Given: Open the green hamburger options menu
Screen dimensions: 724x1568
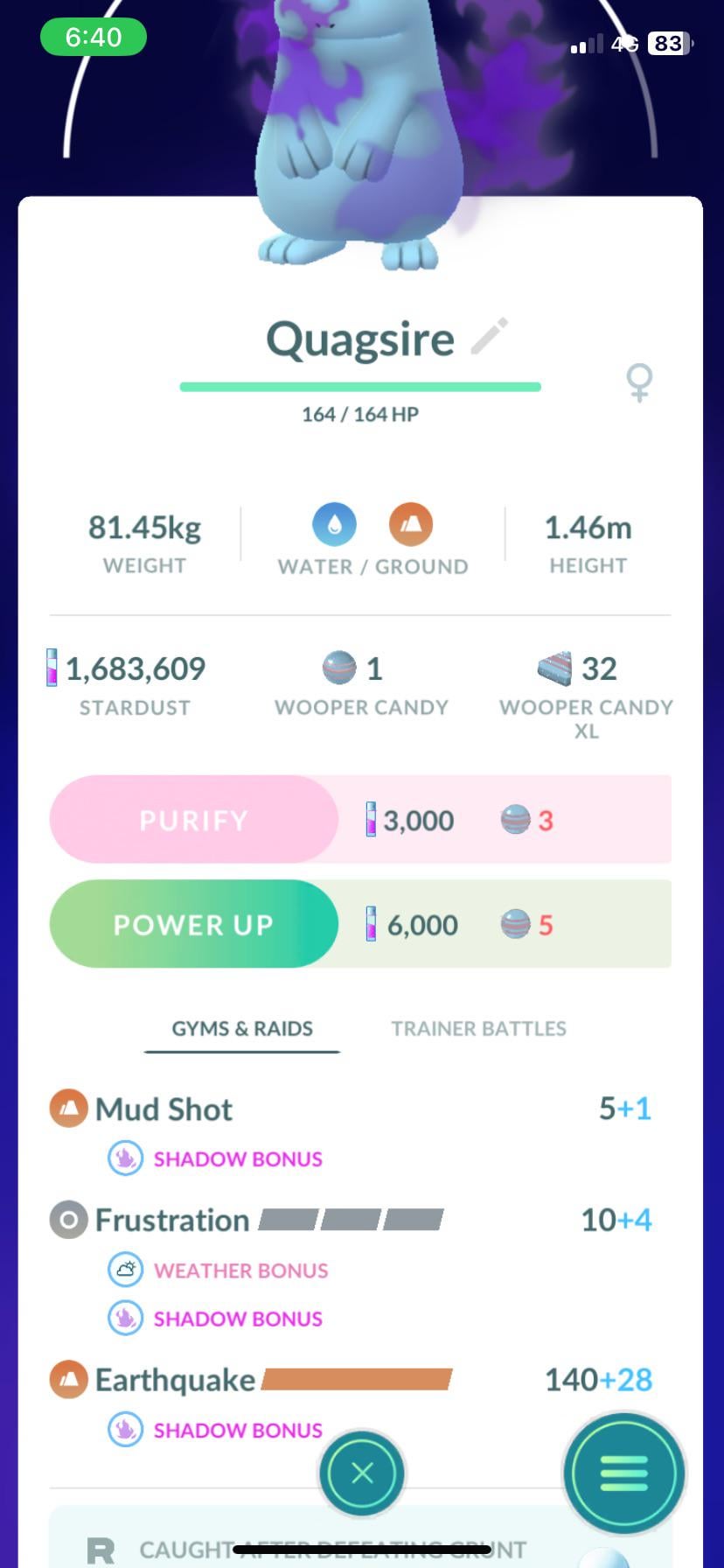Looking at the screenshot, I should [x=623, y=1473].
